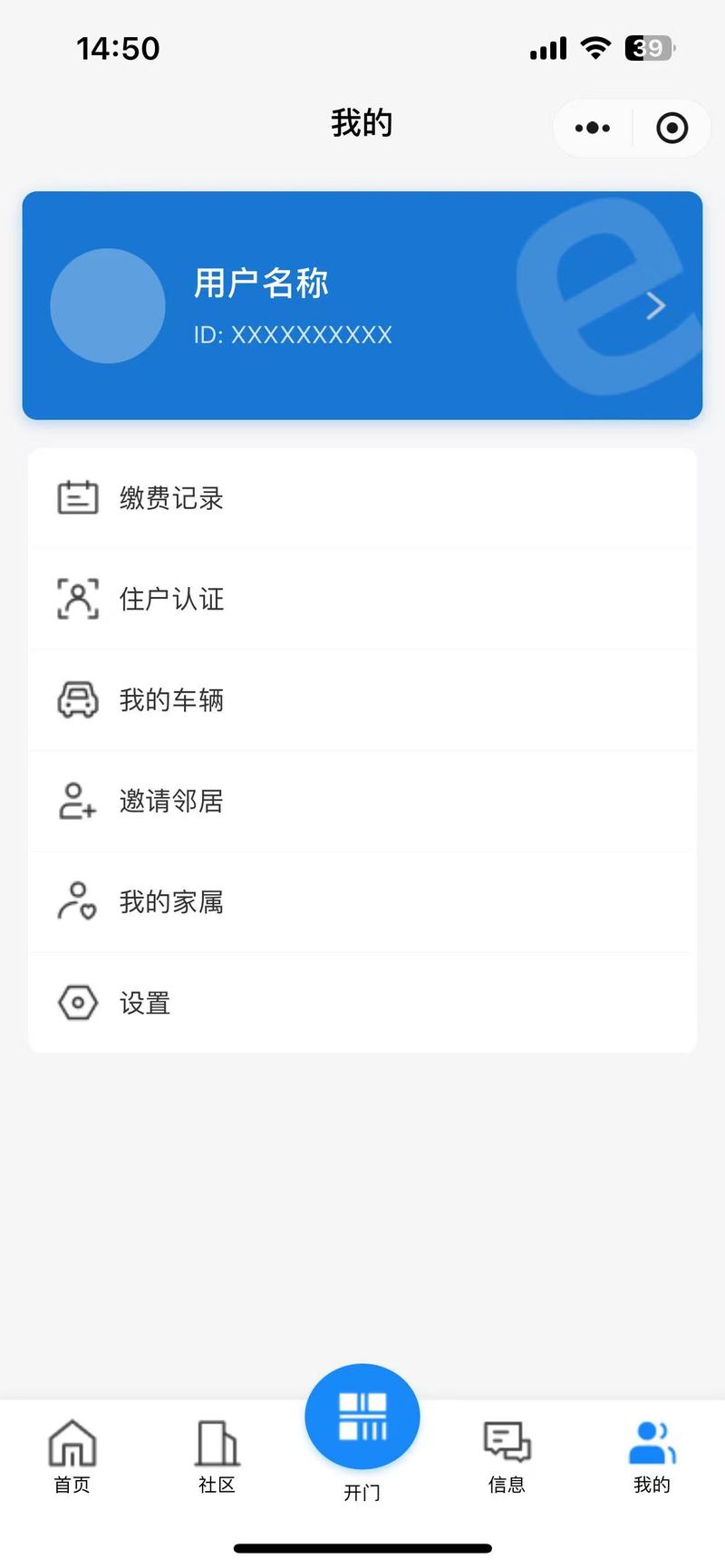Select the 我的 tab
The image size is (725, 1568).
coord(652,1456)
